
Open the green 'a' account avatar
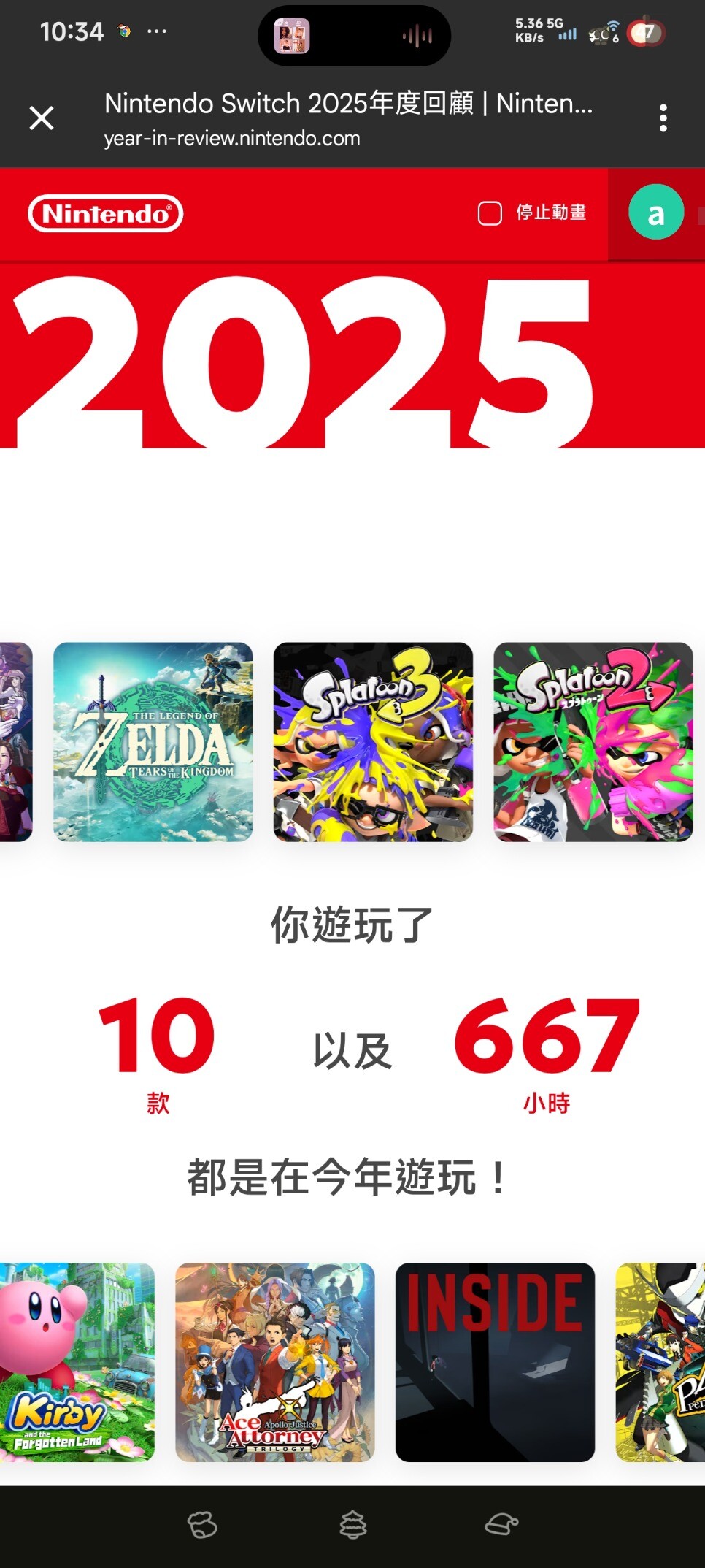coord(655,213)
